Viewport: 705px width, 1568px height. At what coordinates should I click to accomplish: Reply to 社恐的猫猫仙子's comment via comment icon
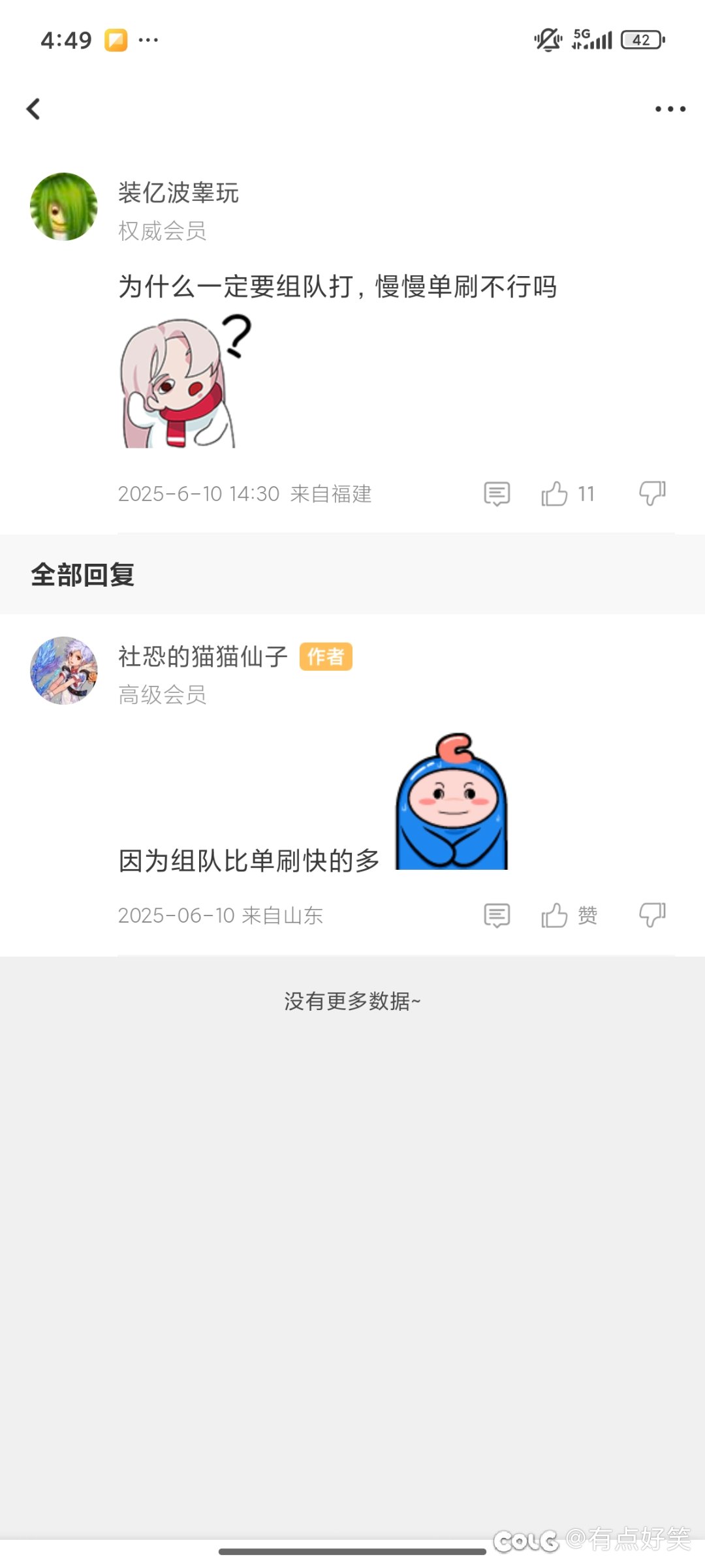(497, 915)
